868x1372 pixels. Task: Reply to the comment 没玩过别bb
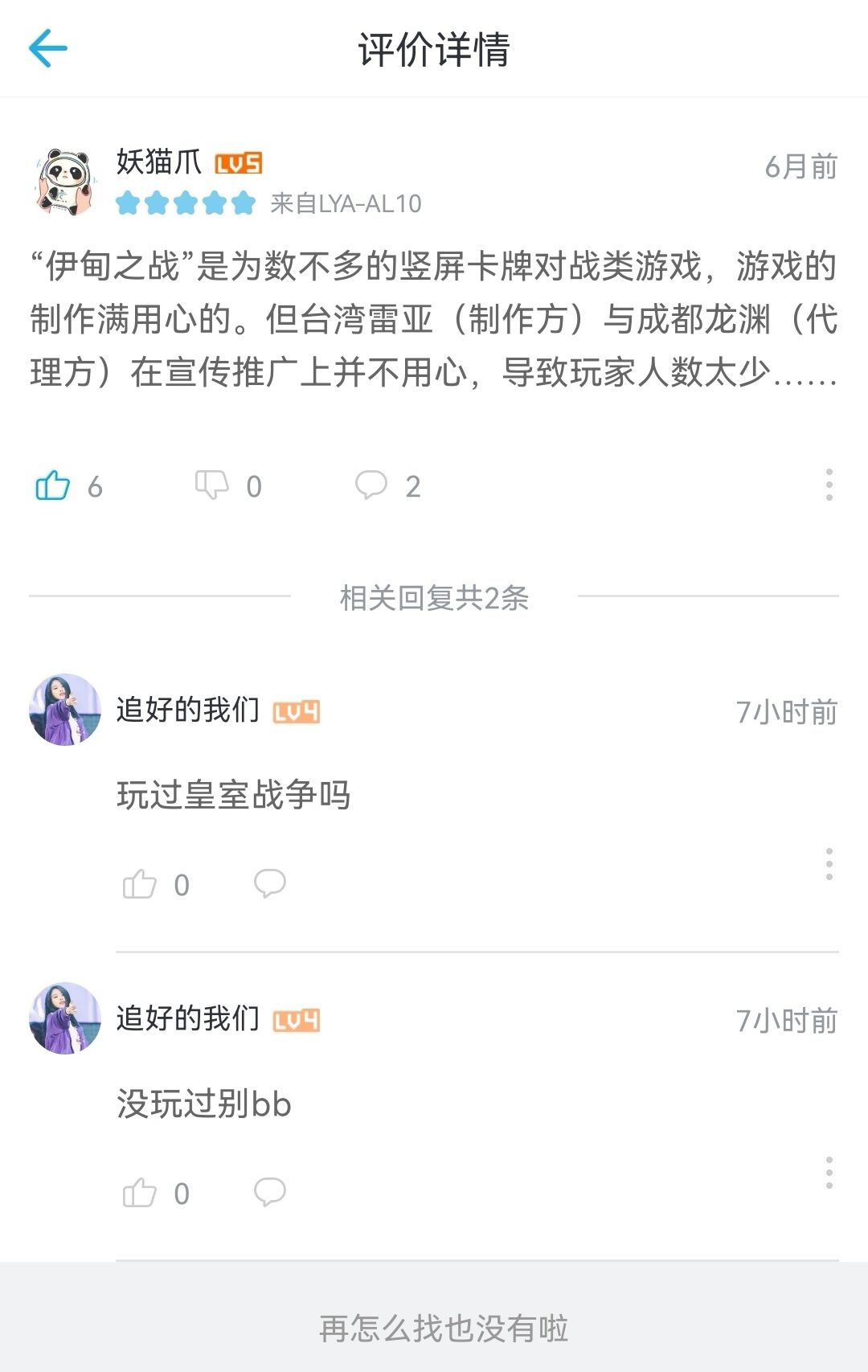point(270,1192)
